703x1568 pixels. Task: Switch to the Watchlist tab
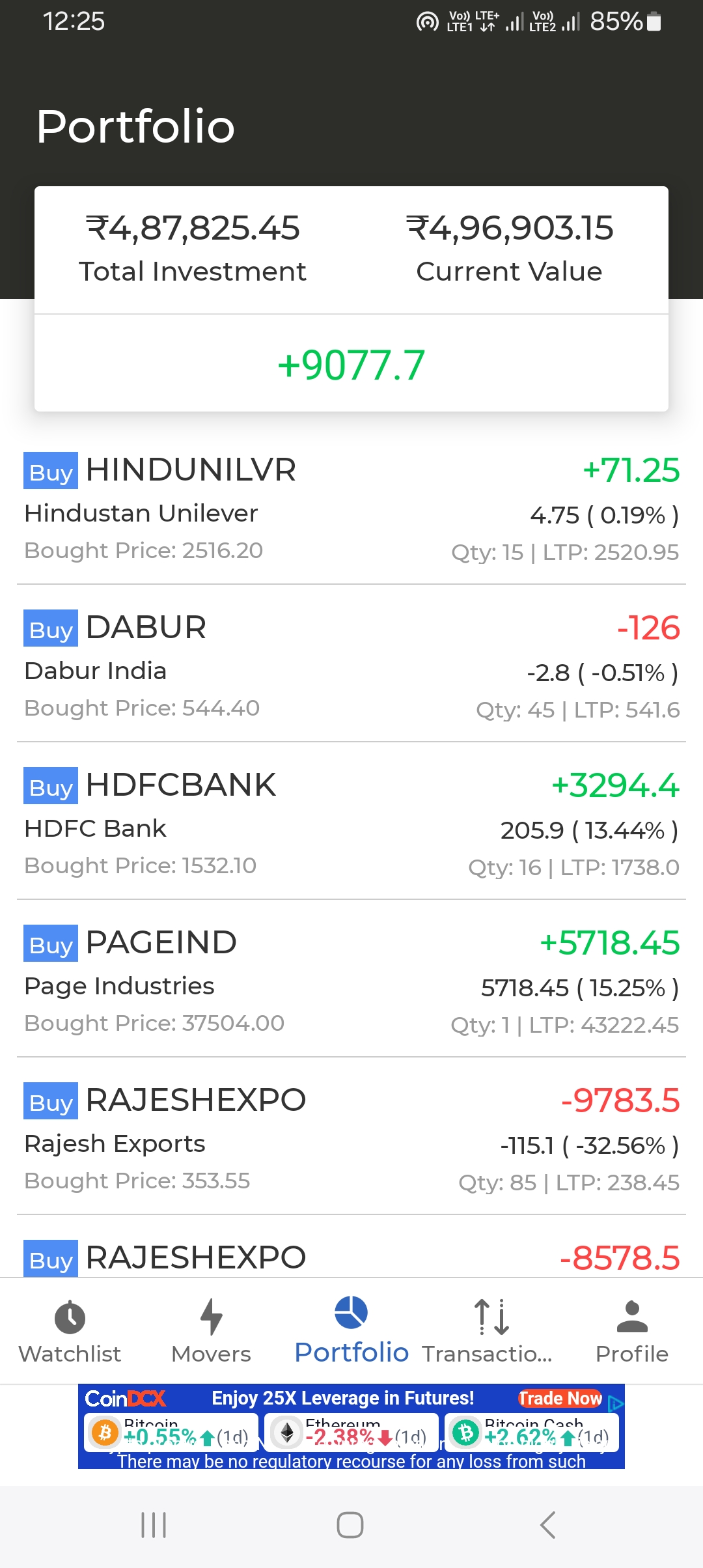point(70,1331)
